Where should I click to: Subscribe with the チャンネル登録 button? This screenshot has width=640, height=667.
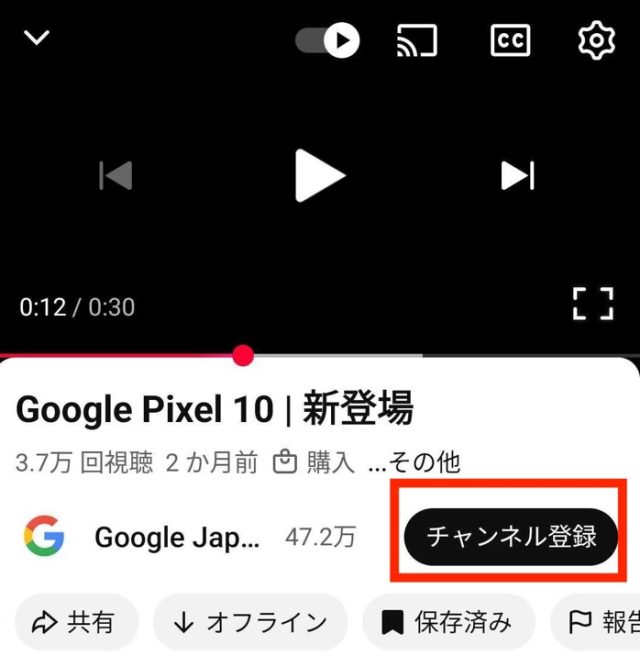tap(511, 536)
